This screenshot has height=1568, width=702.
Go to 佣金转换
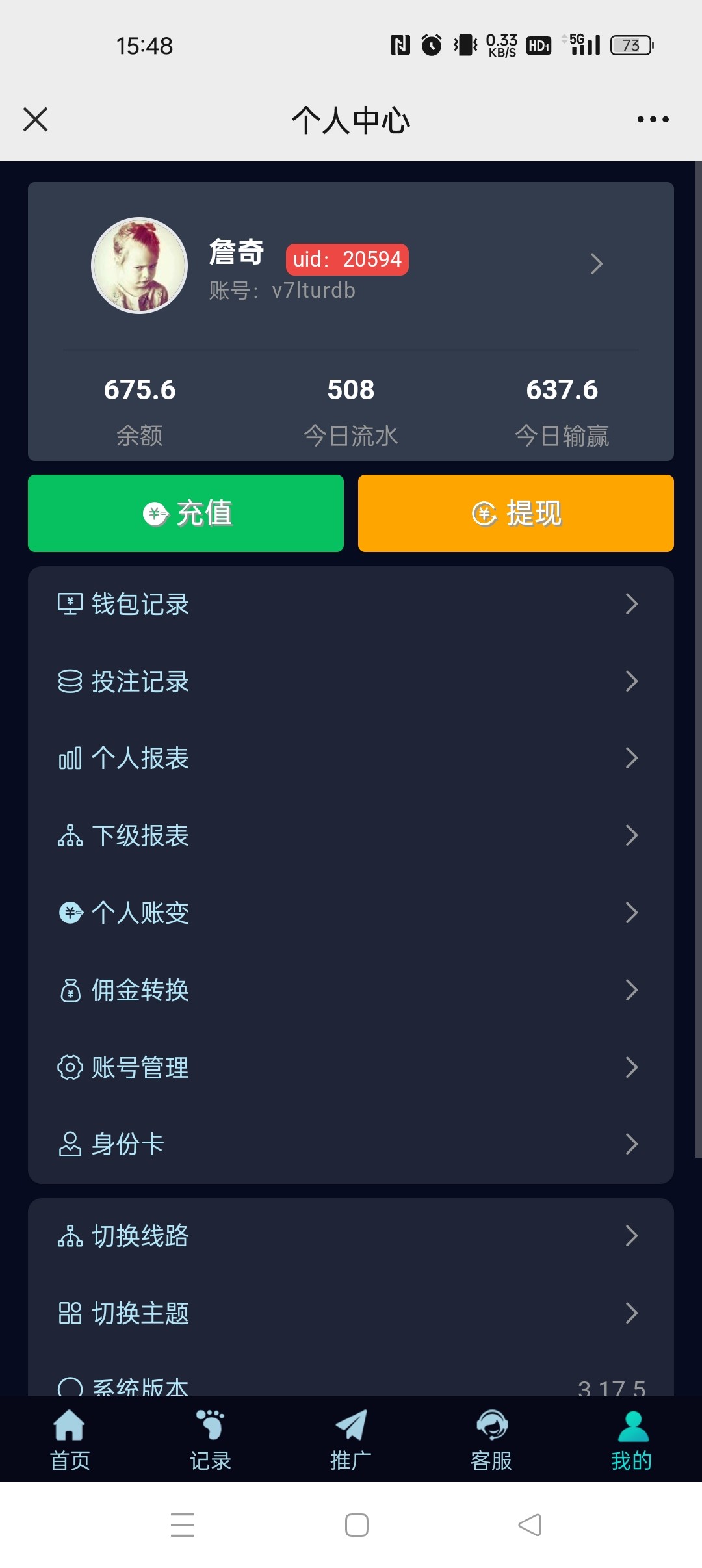(351, 990)
